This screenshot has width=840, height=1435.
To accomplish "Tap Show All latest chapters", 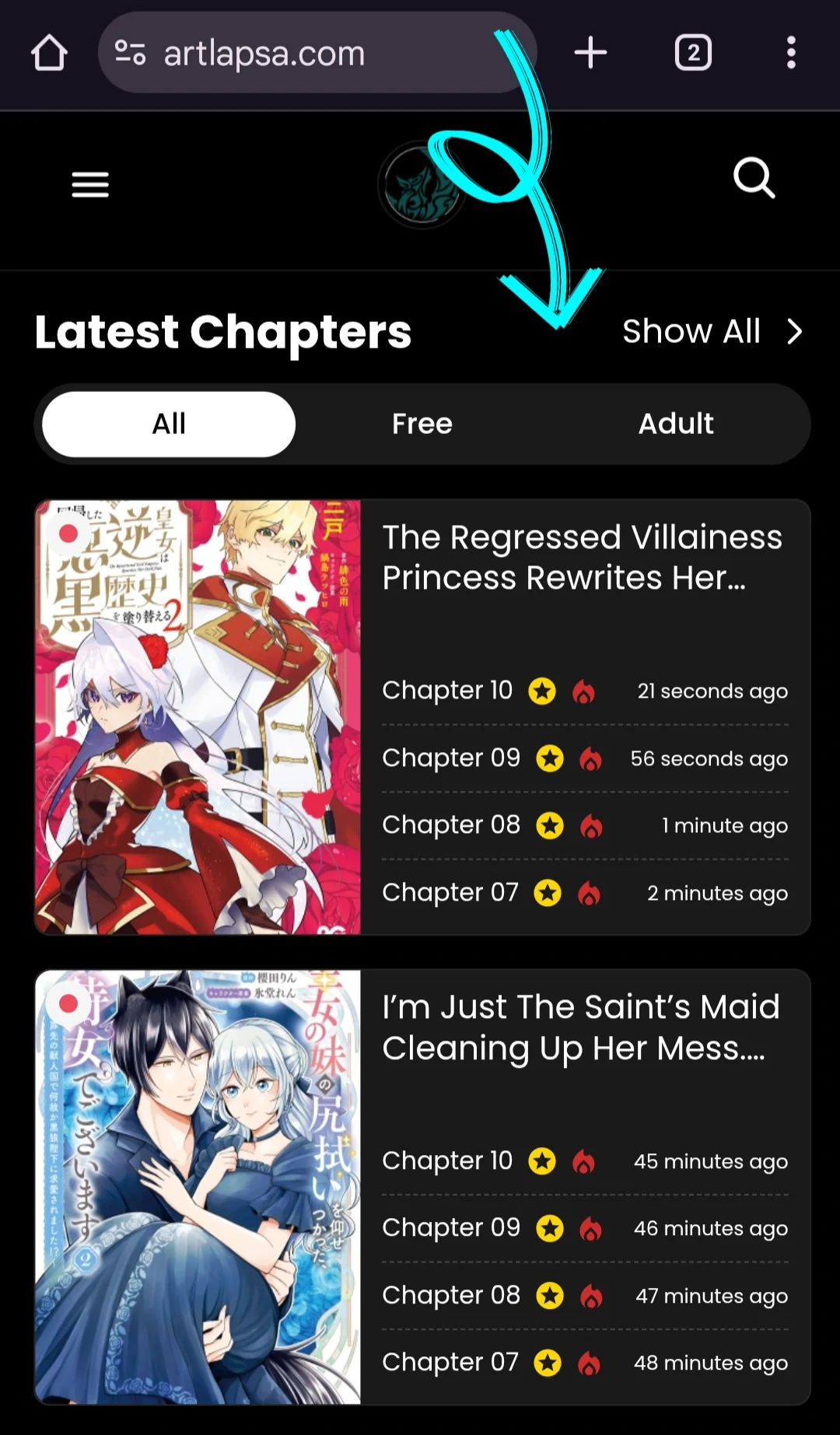I will pyautogui.click(x=712, y=331).
